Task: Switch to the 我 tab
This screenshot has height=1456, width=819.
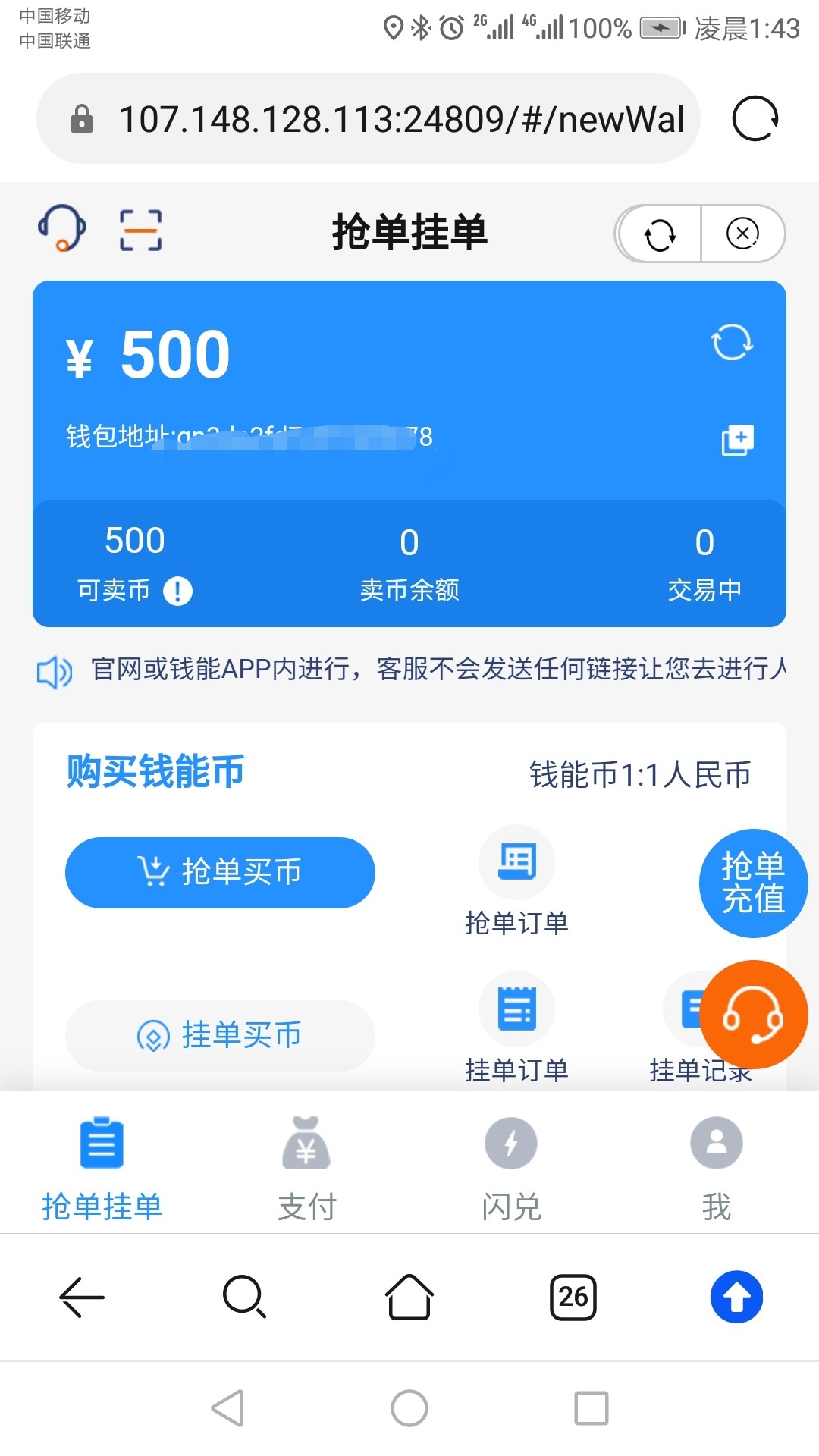Action: [x=716, y=1168]
